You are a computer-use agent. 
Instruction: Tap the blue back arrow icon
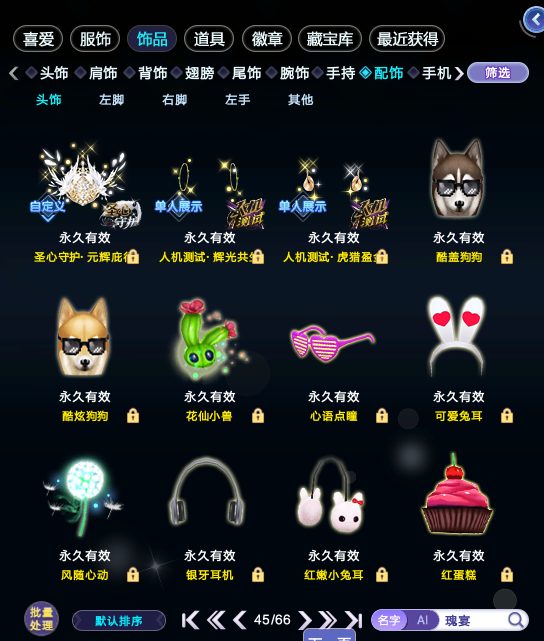534,19
